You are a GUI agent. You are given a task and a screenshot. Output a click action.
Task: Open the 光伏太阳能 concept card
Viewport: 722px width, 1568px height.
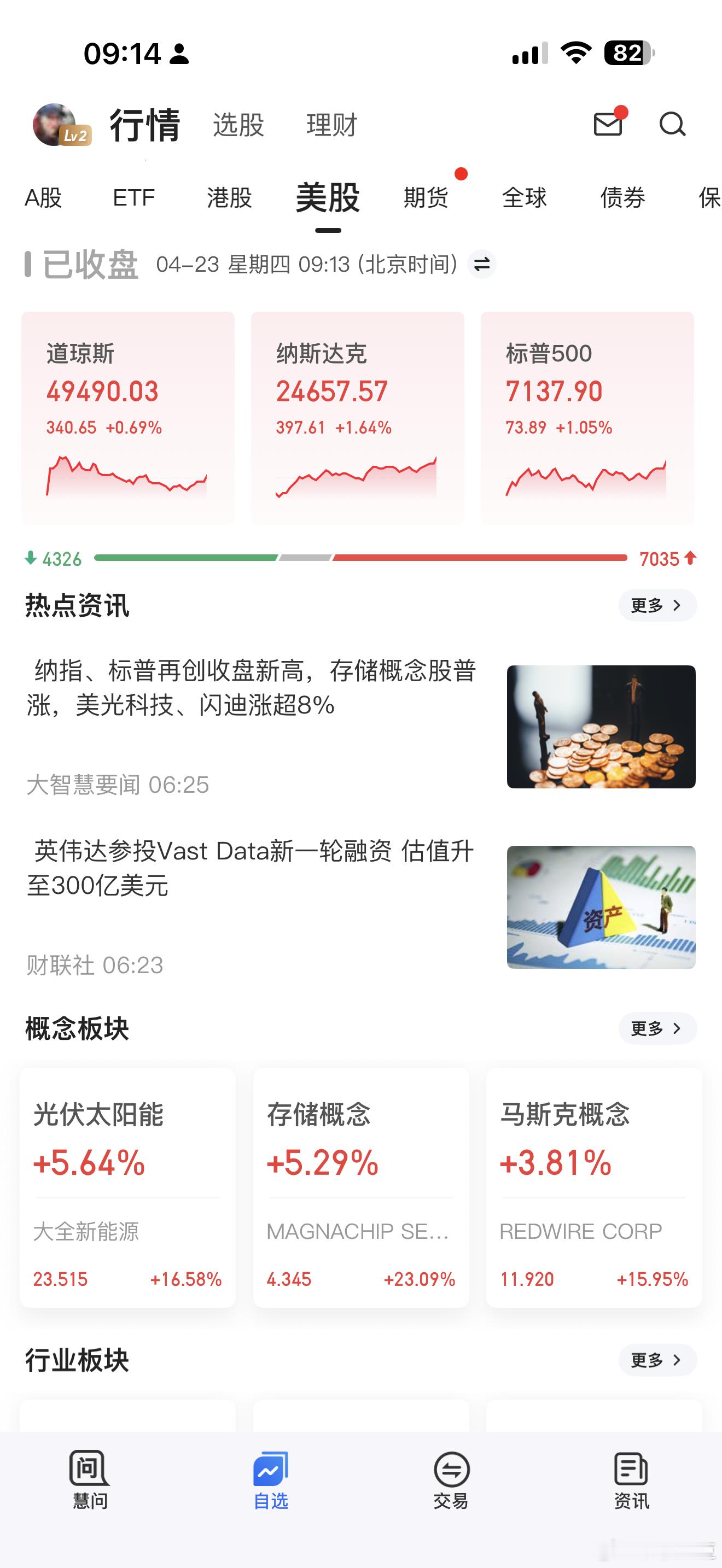click(x=127, y=1187)
